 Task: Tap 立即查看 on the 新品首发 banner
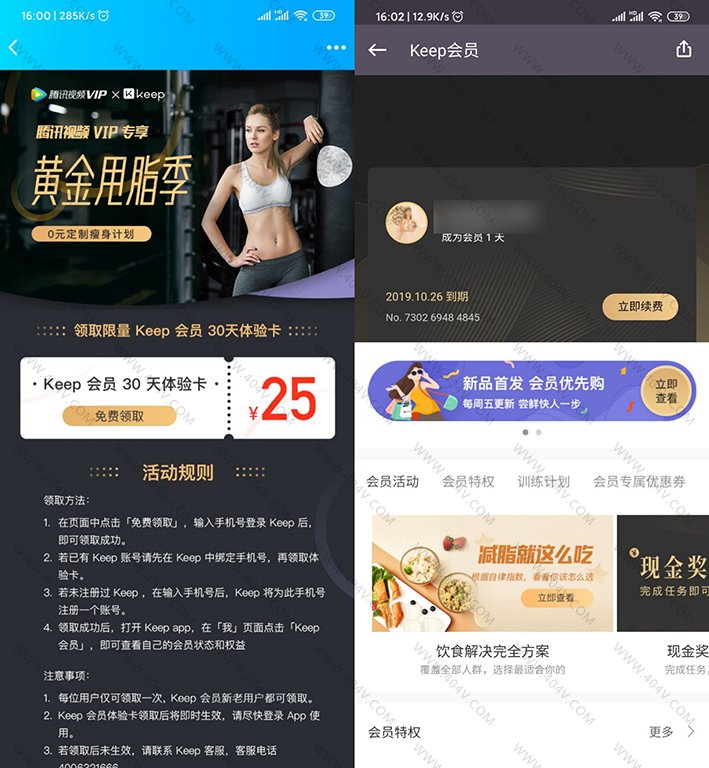(x=666, y=391)
